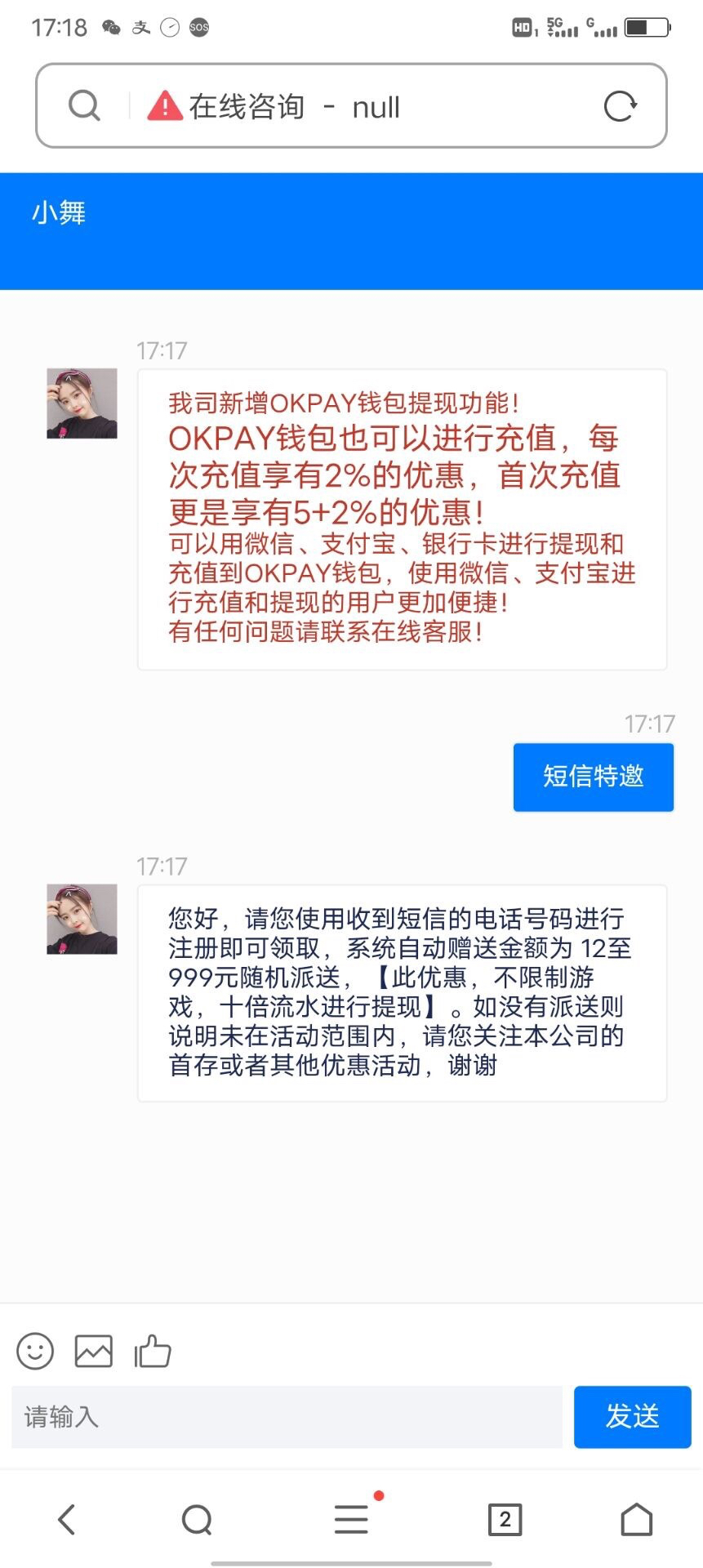View the two open browser tabs
Viewport: 703px width, 1568px height.
point(505,1520)
